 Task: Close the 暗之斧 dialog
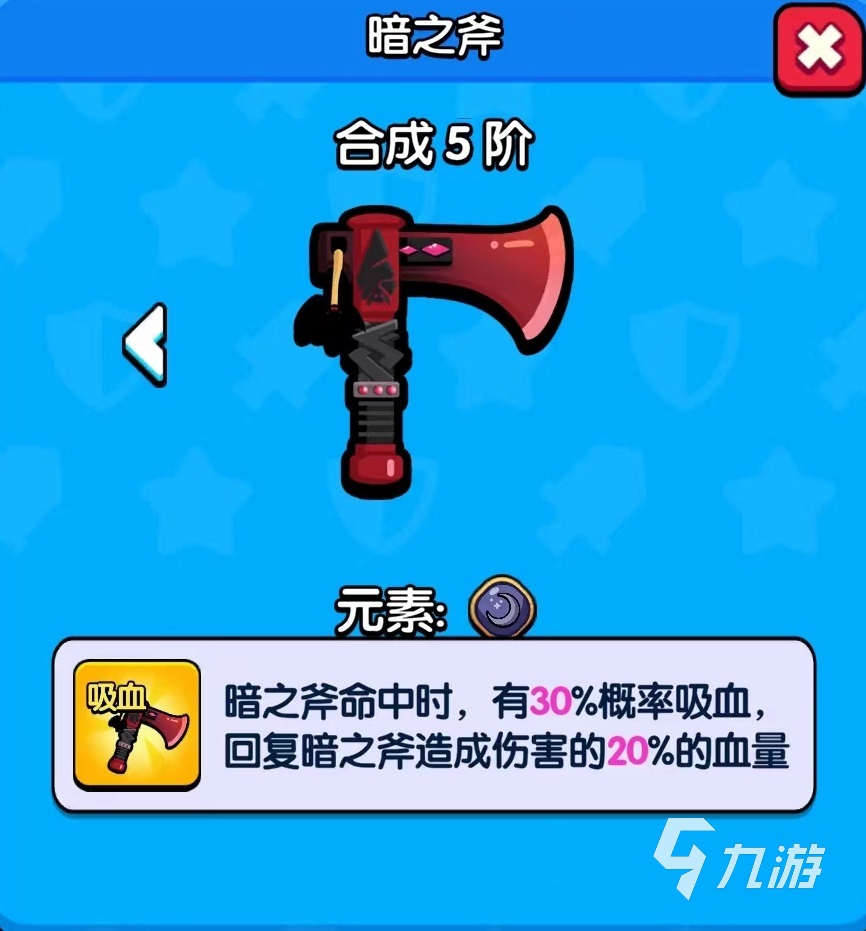[x=819, y=49]
